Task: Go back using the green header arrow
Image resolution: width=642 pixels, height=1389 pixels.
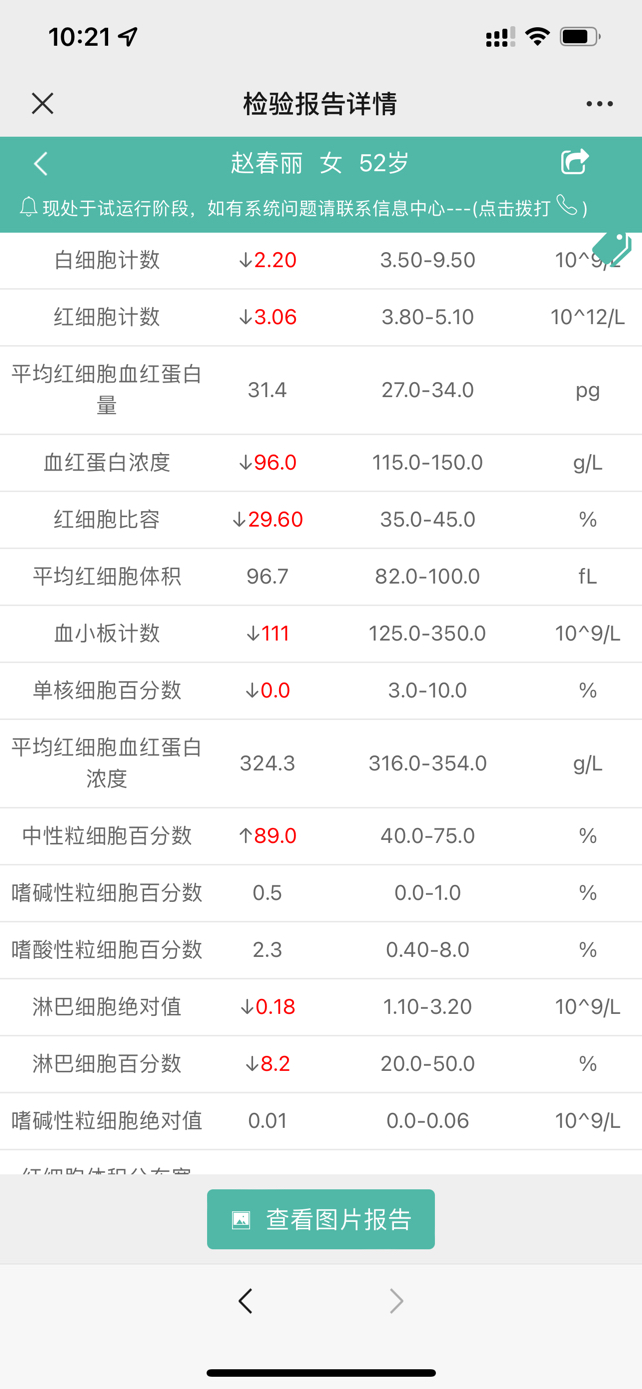Action: [41, 163]
